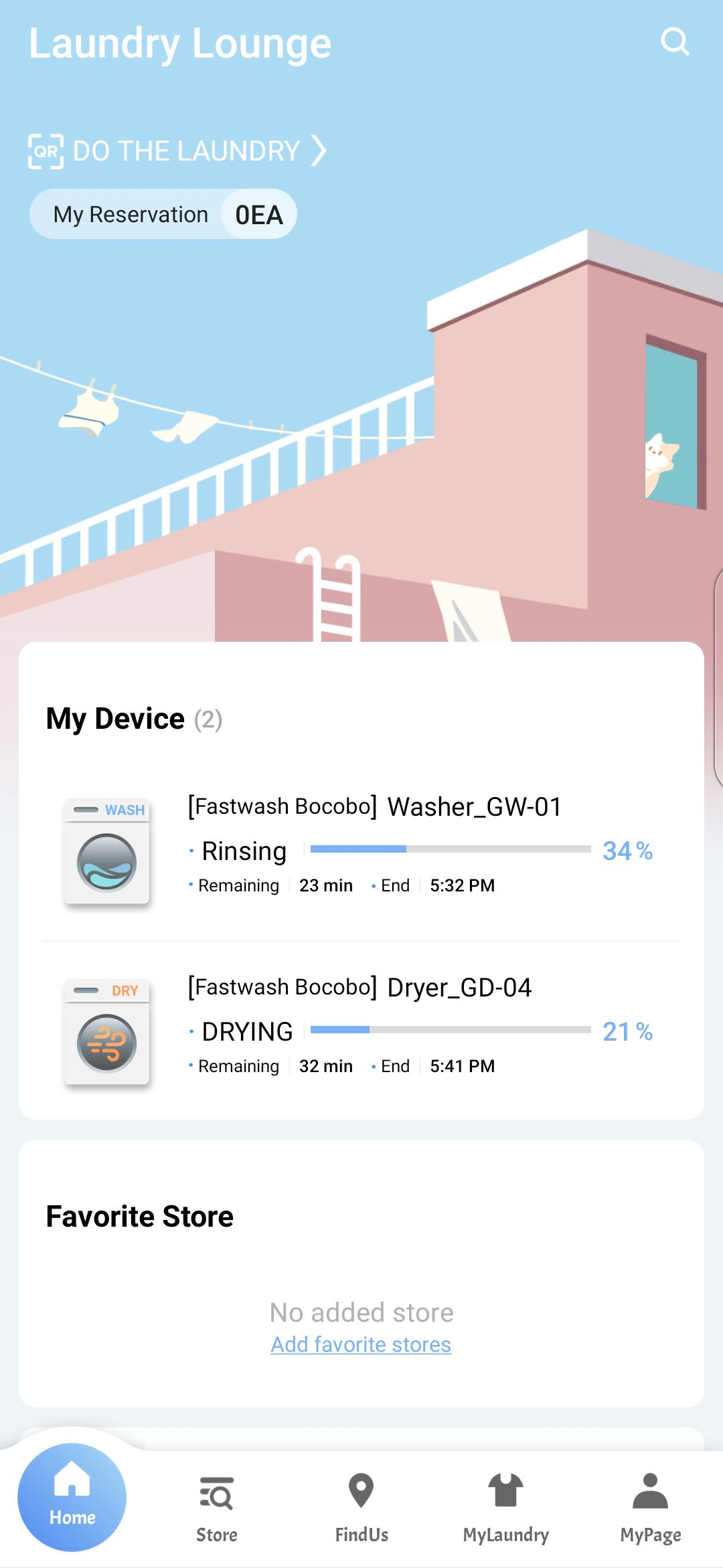Tap DO THE LAUNDRY QR scan

click(x=177, y=151)
